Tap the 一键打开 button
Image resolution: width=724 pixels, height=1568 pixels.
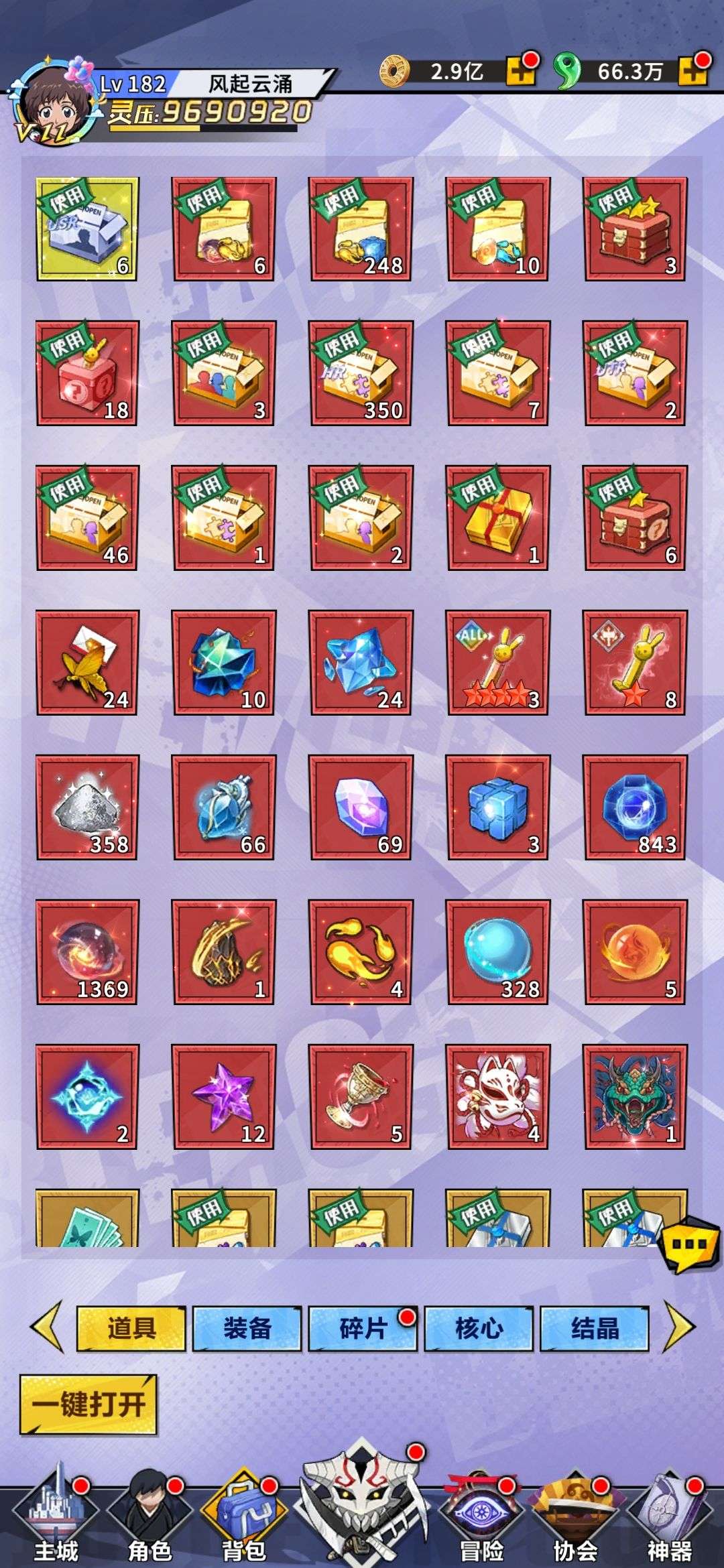(x=88, y=1404)
